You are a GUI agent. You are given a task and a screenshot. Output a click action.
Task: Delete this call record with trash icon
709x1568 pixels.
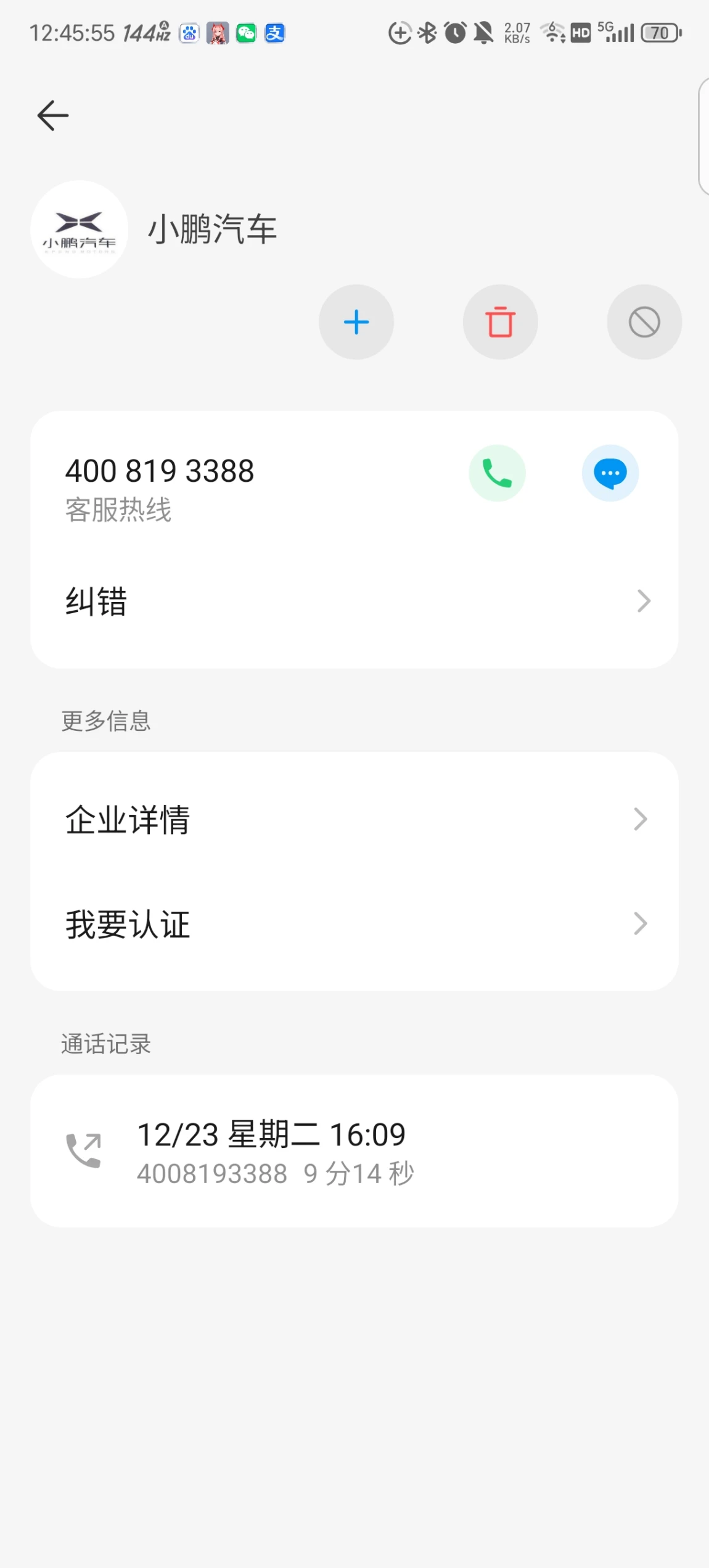click(500, 322)
